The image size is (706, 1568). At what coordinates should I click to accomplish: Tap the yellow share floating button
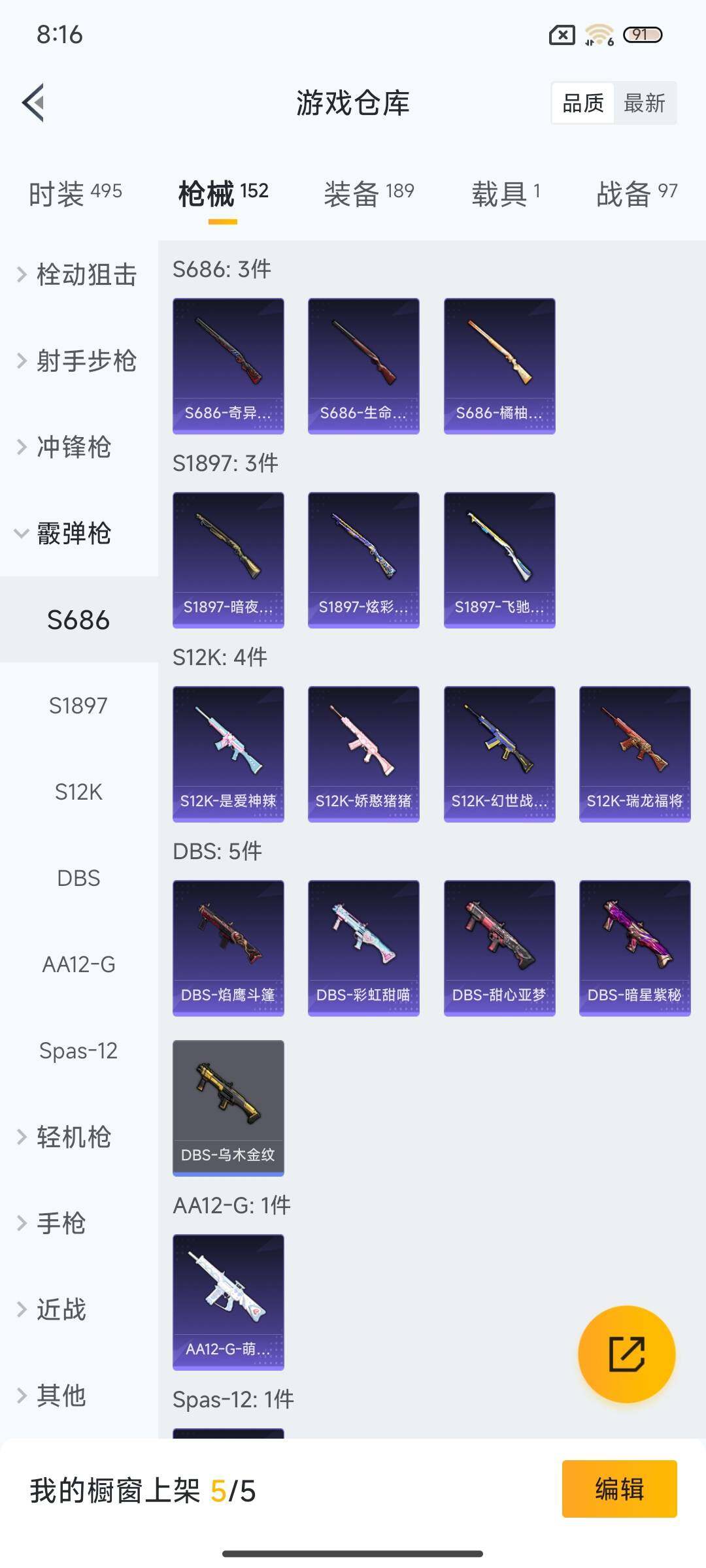[626, 1354]
